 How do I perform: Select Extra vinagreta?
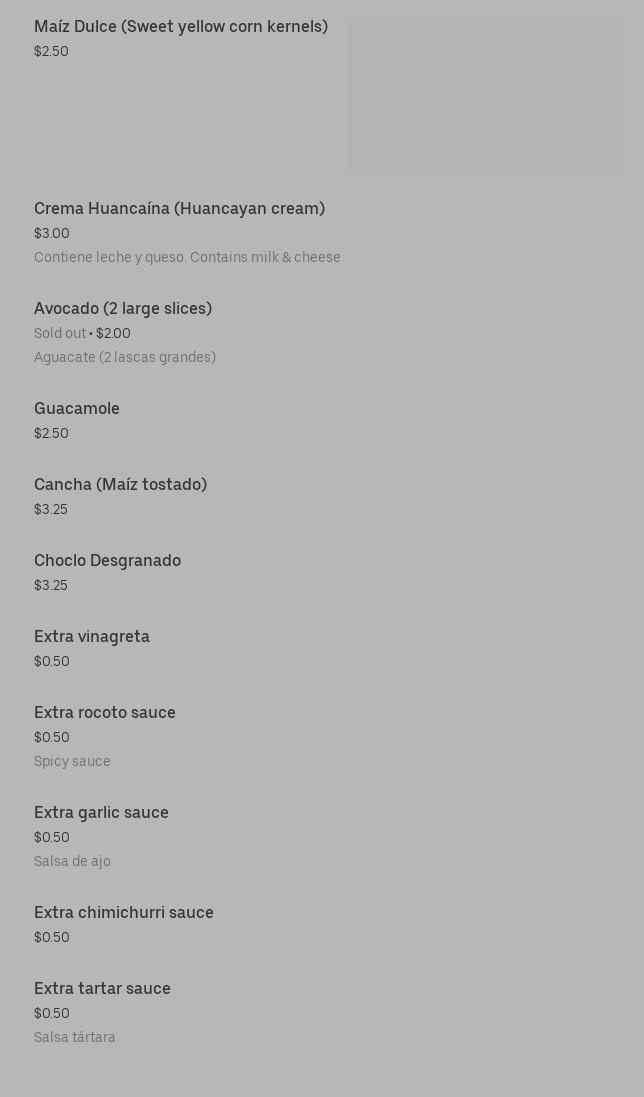point(92,637)
